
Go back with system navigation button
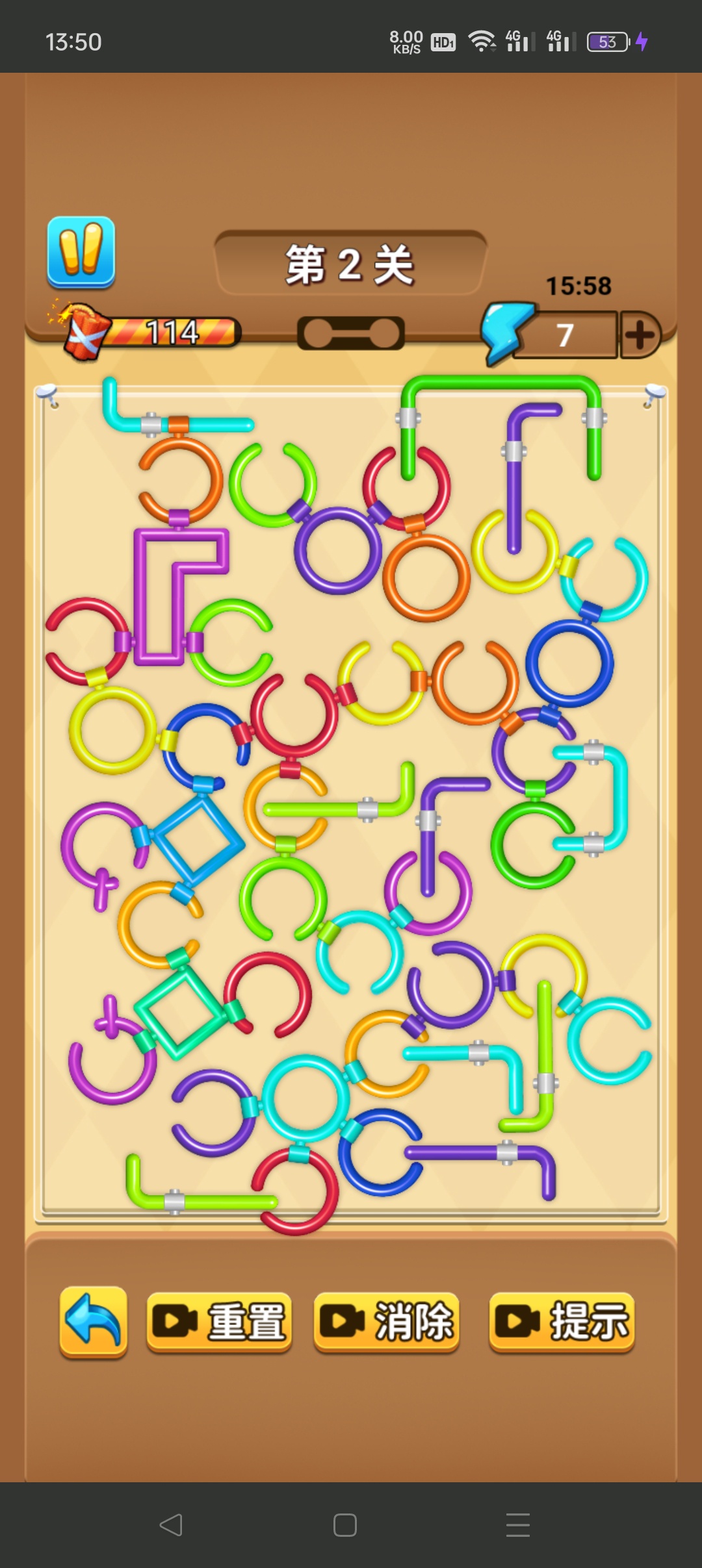click(x=171, y=1524)
